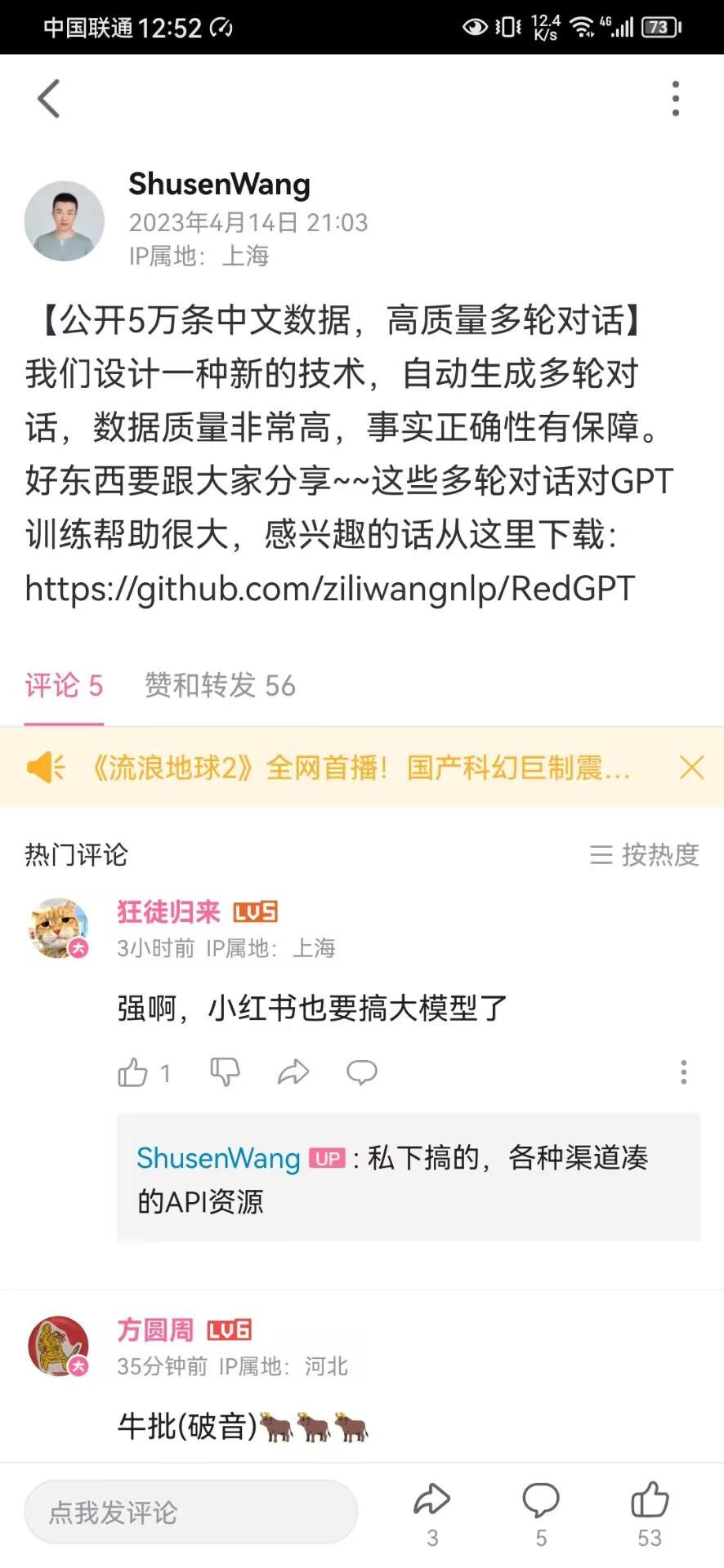
Task: Share 狂徒归来's comment
Action: coord(293,1072)
